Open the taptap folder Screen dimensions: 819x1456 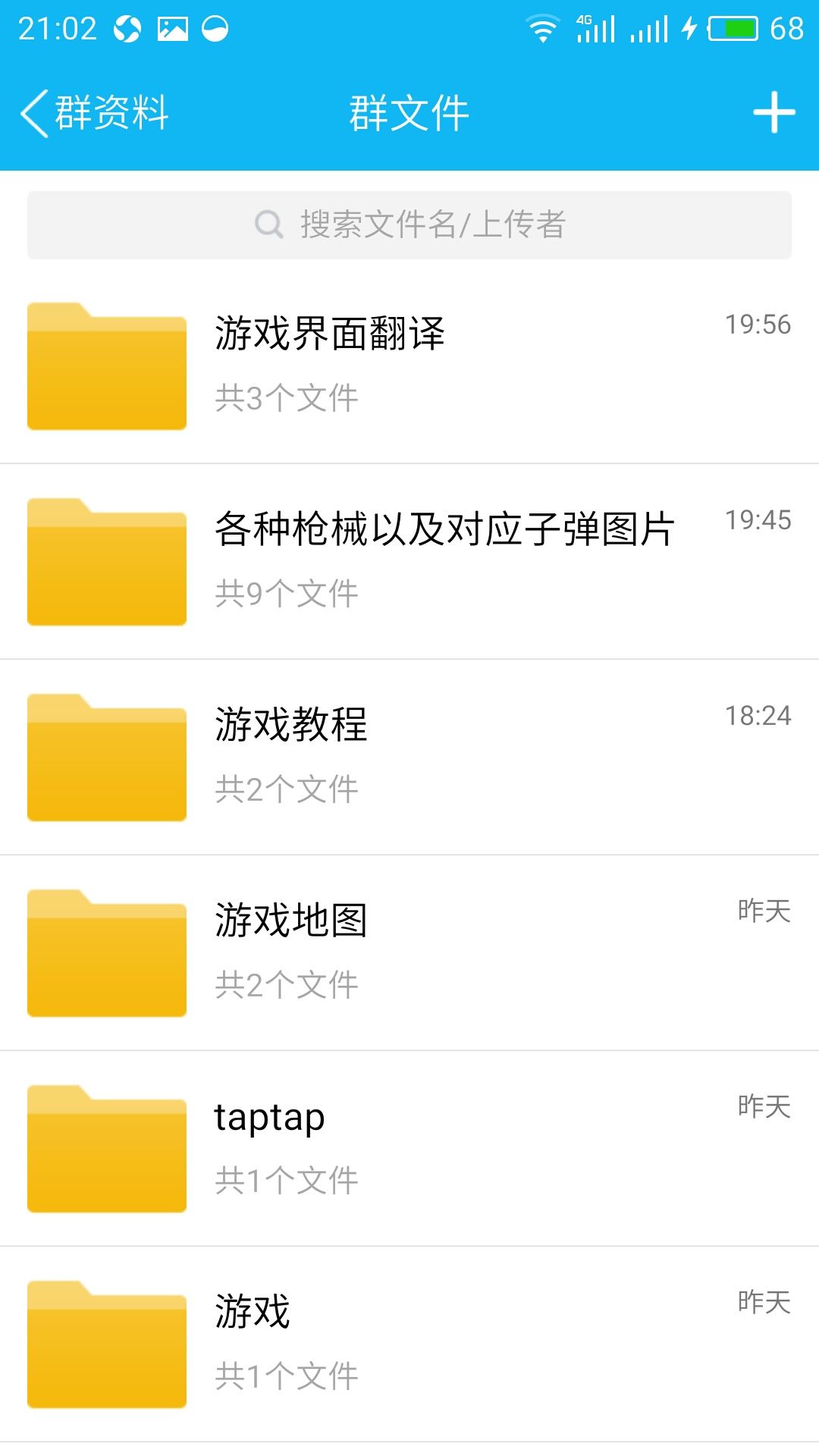[x=409, y=1149]
